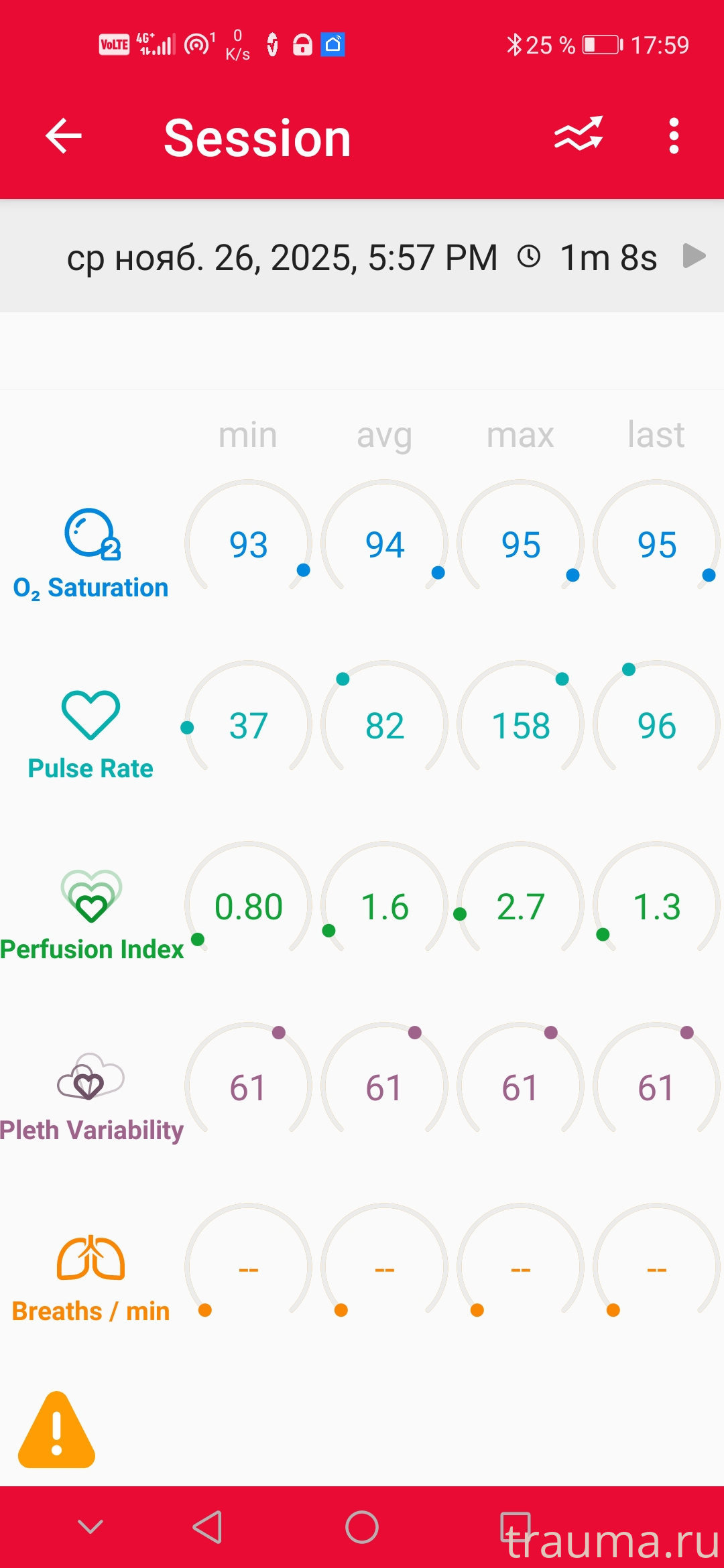Tap the system back triangle

click(208, 1527)
